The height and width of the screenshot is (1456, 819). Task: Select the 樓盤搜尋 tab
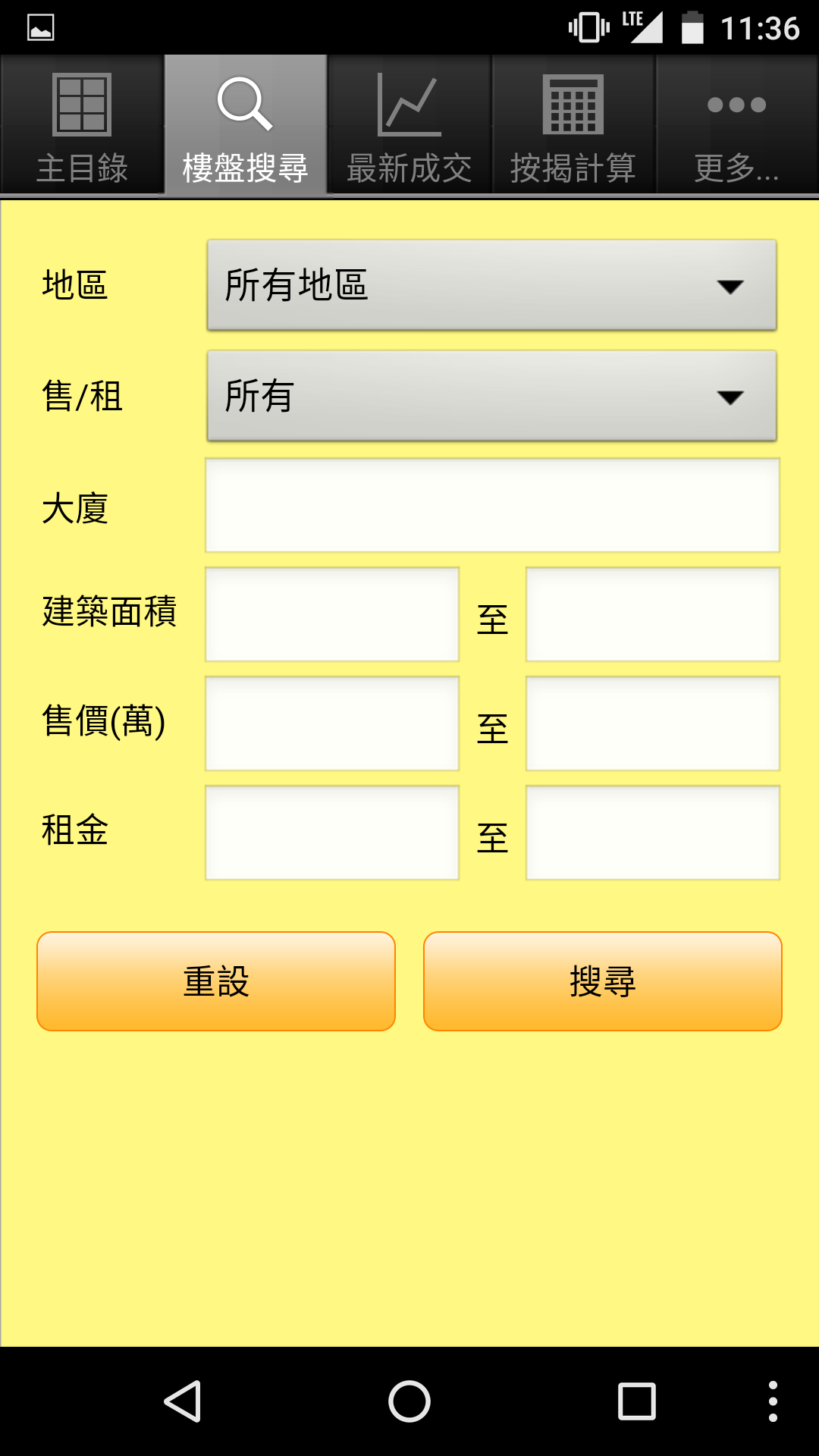pos(246,125)
